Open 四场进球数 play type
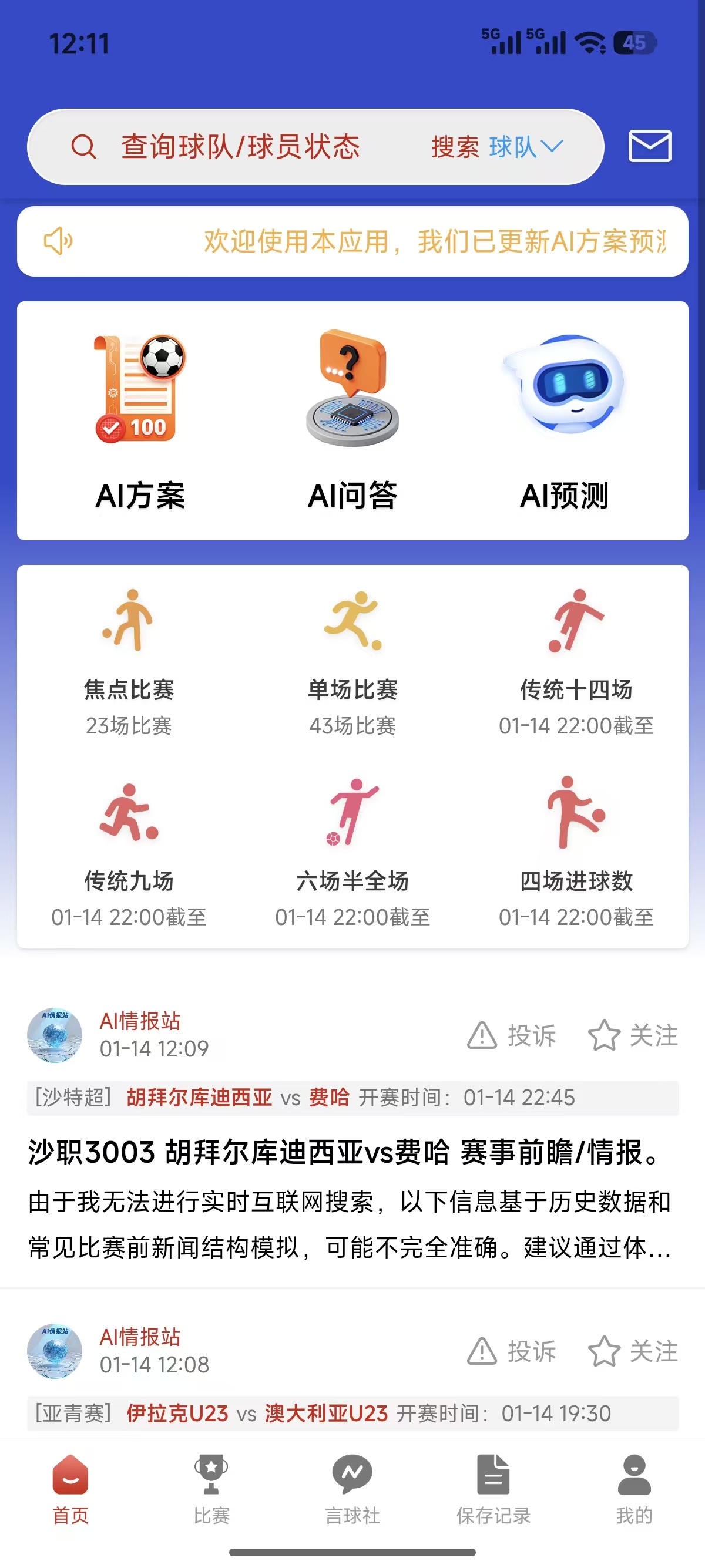705x1568 pixels. point(576,853)
